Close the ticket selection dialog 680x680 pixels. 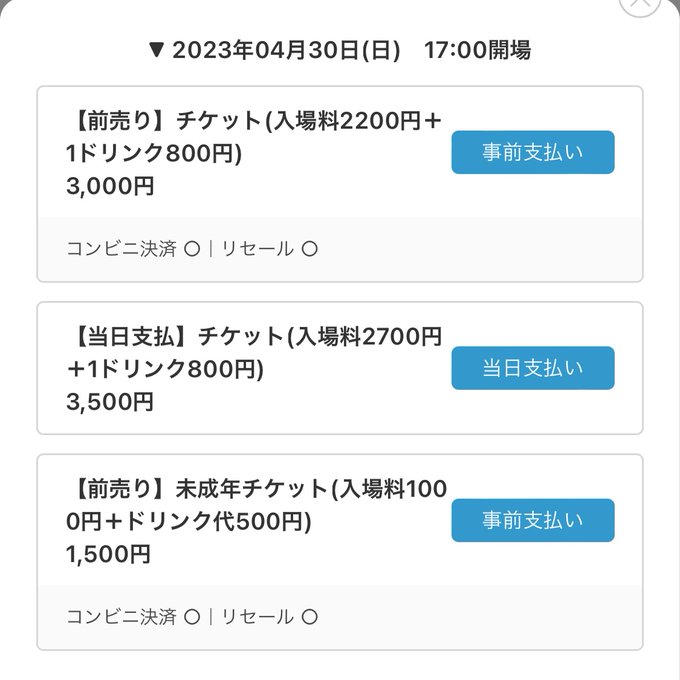(640, 3)
